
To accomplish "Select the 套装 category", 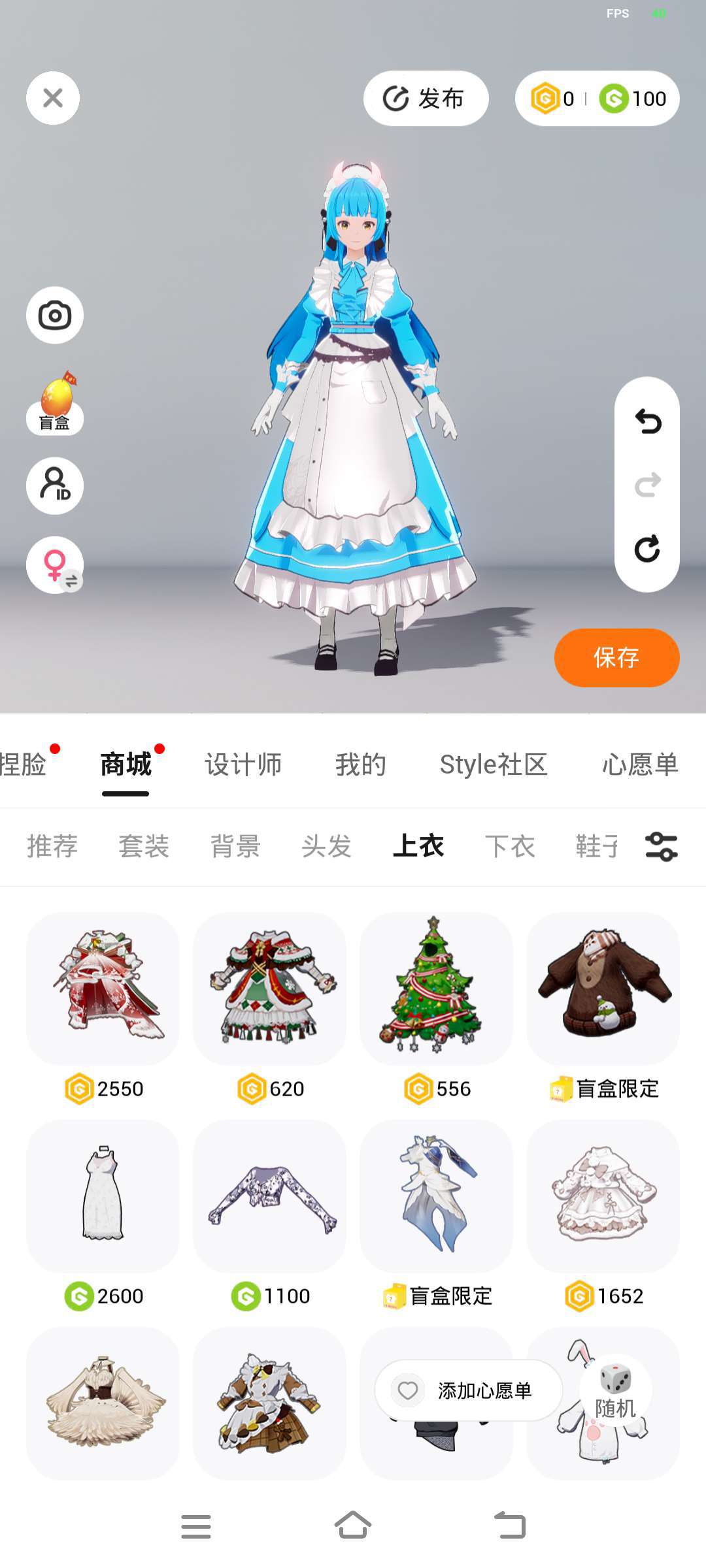I will coord(144,846).
